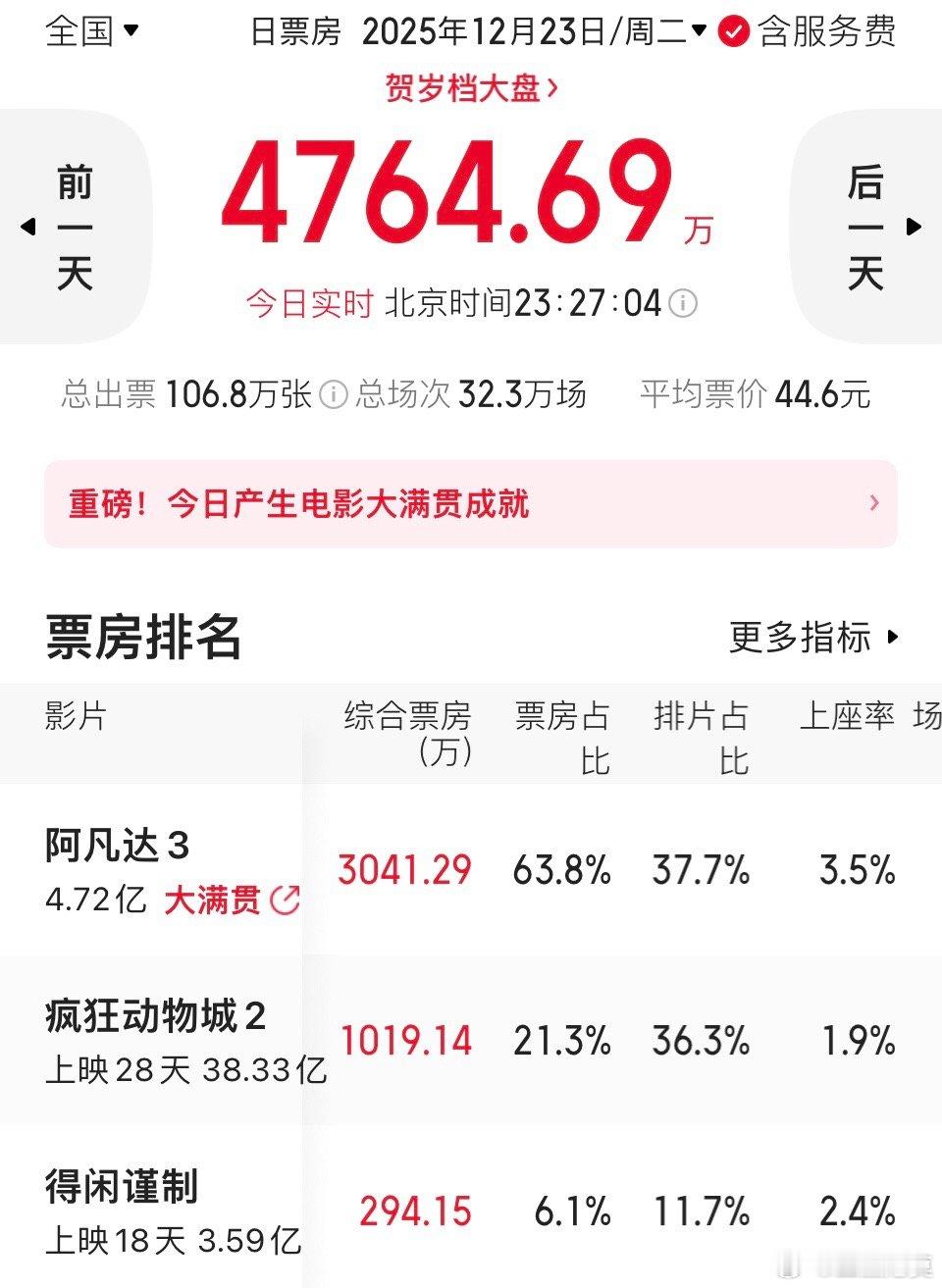This screenshot has height=1288, width=942.
Task: Click arrow beside 更多指标
Action: point(894,638)
